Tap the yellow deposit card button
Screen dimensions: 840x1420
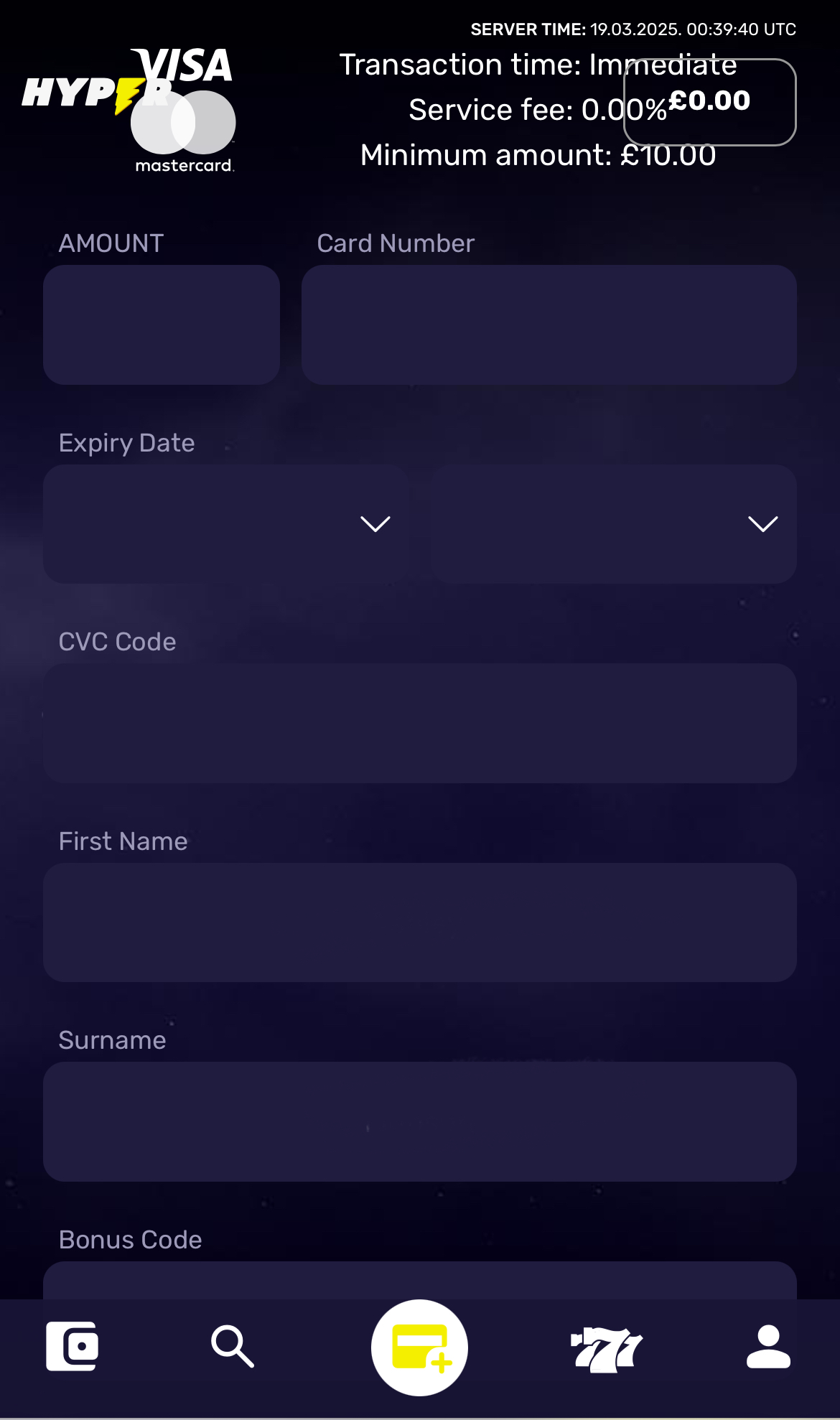click(x=419, y=1347)
